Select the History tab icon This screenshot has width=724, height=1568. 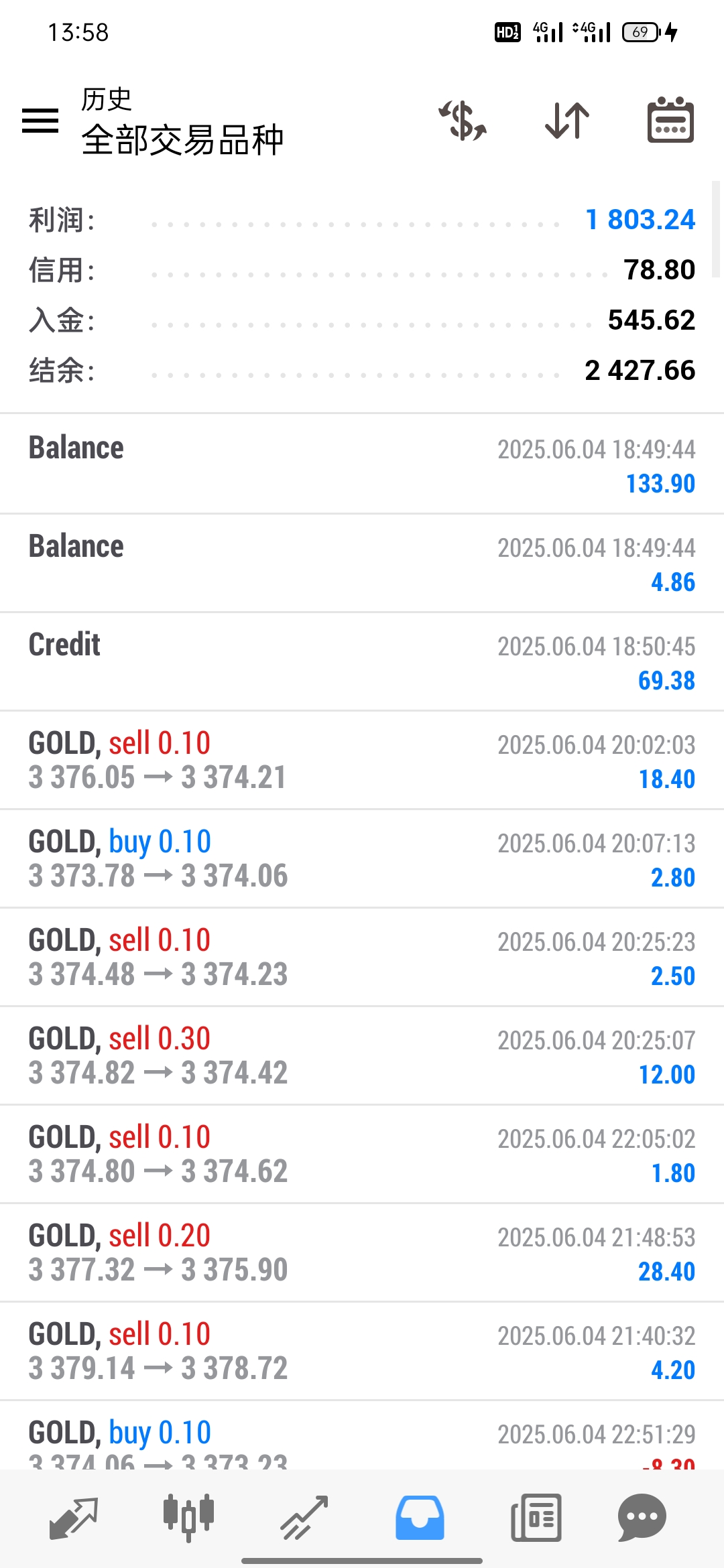[x=420, y=1518]
